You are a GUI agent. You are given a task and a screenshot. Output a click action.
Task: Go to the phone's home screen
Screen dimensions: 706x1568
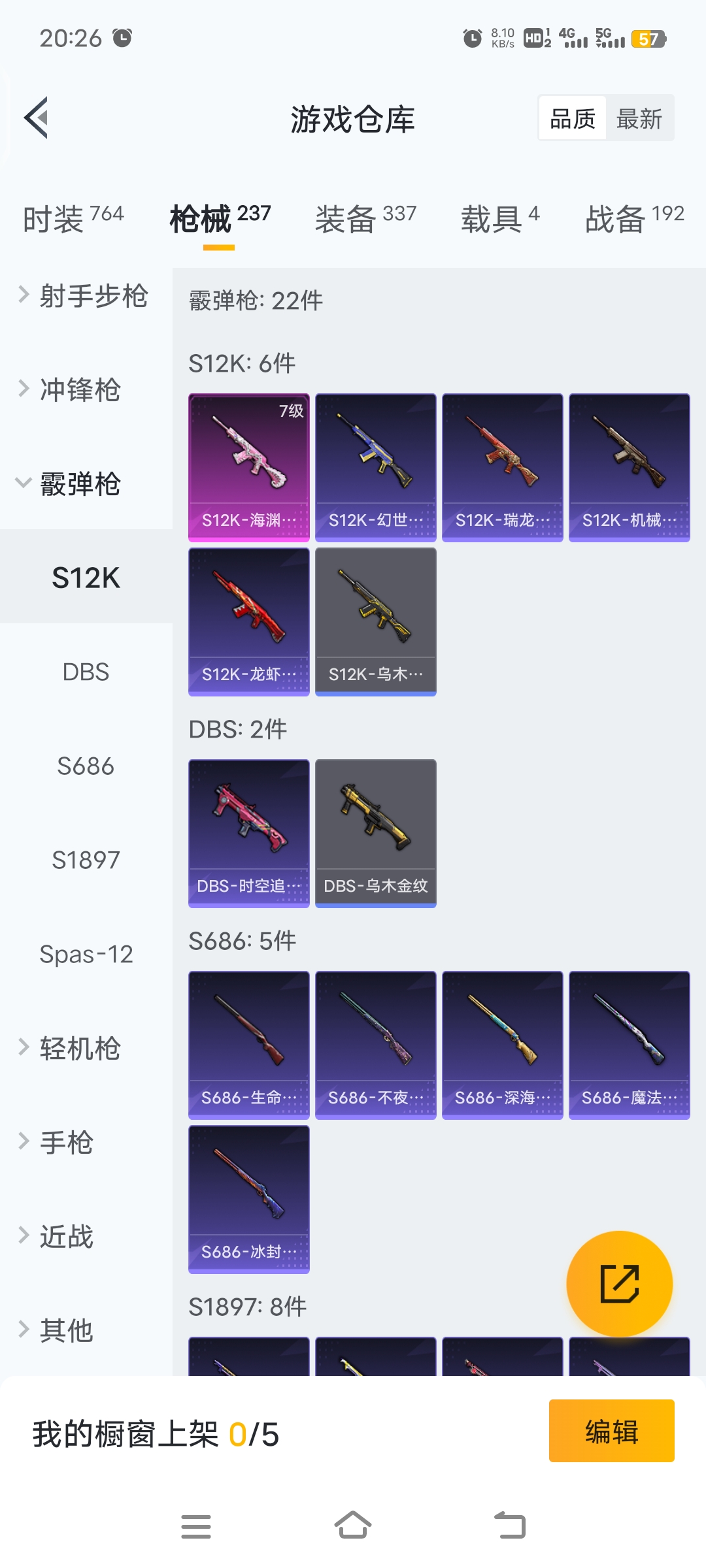[353, 1526]
